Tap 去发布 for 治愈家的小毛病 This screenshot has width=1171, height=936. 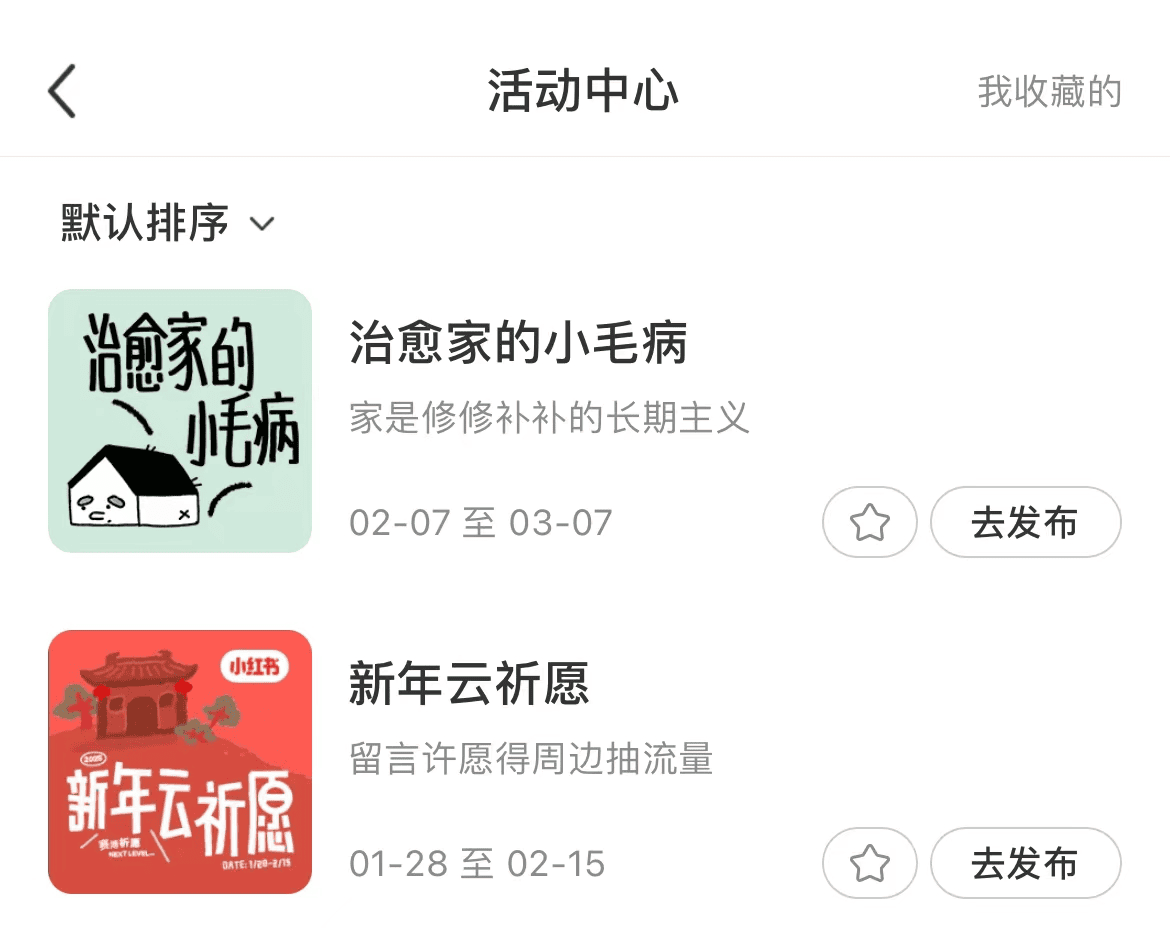pos(1025,522)
